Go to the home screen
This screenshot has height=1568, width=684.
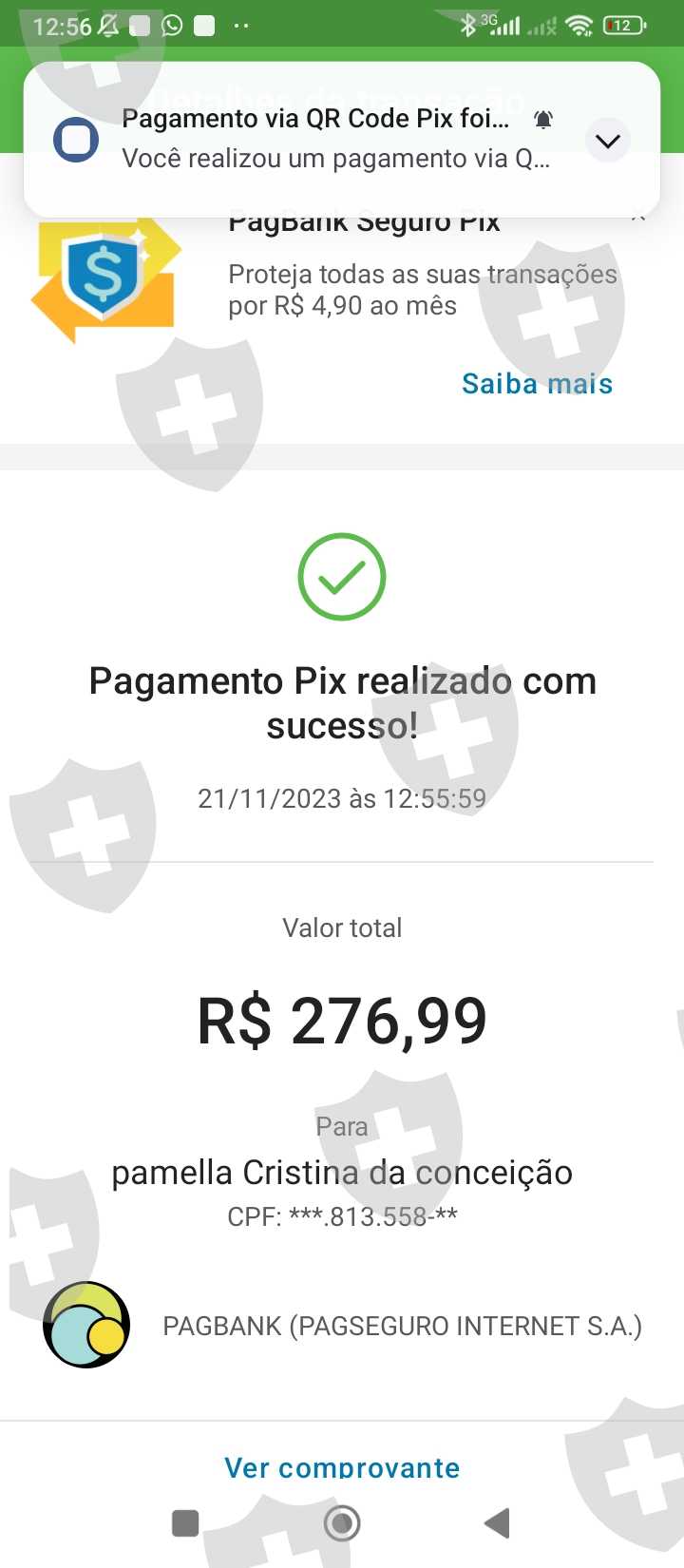pyautogui.click(x=342, y=1523)
